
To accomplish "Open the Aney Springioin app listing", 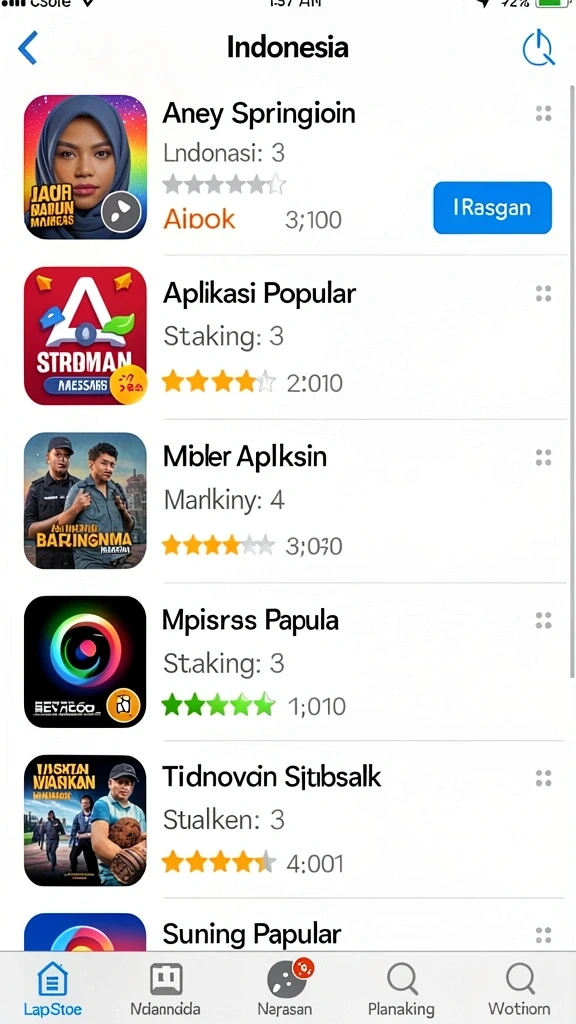I will pyautogui.click(x=288, y=167).
